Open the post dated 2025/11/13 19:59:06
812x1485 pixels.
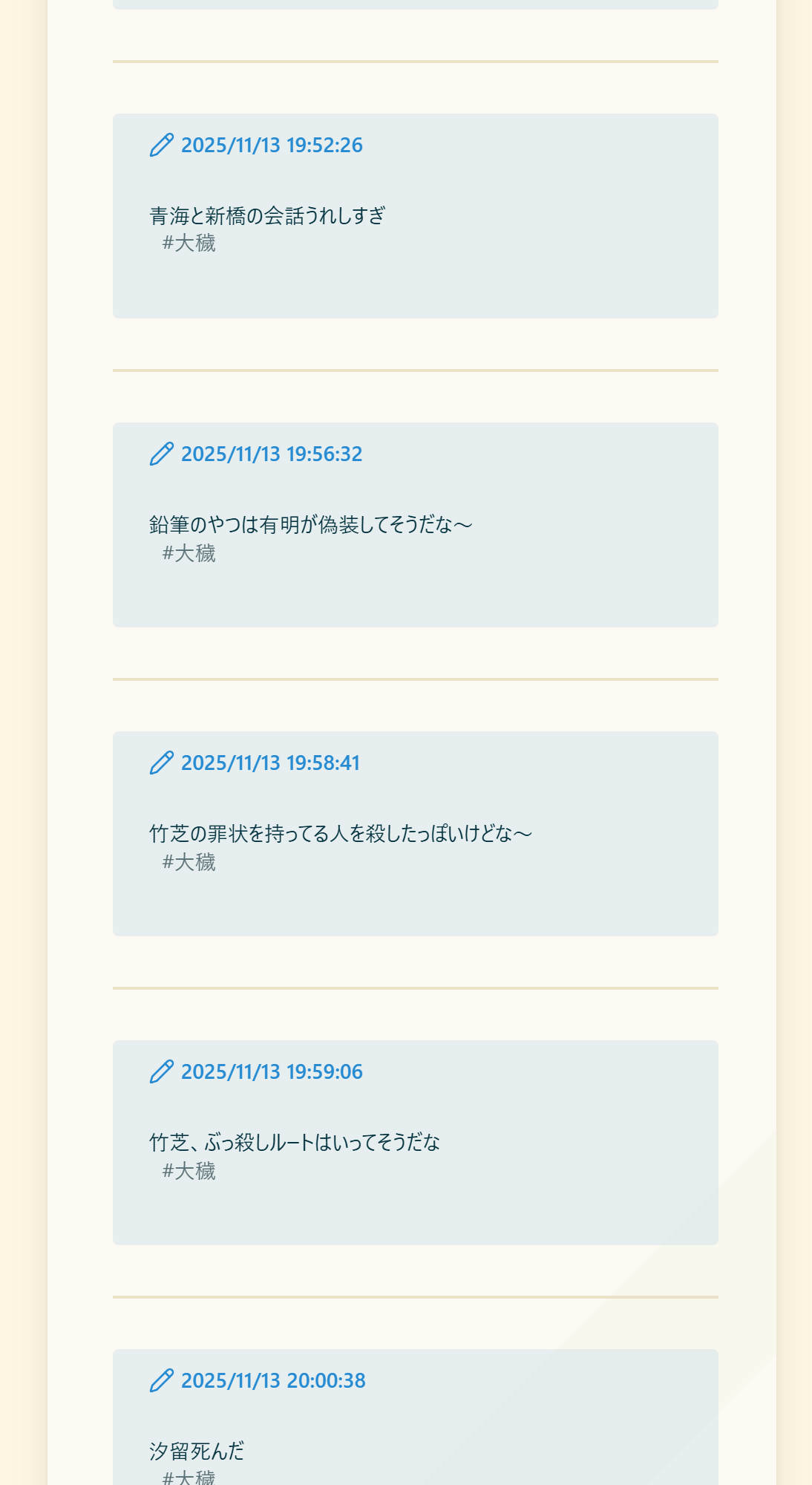coord(271,1072)
